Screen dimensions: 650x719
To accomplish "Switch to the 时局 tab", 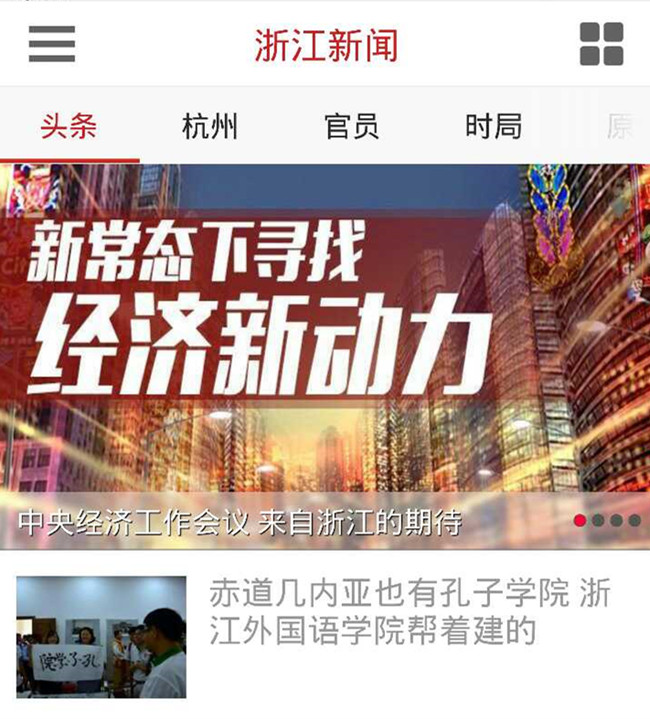I will point(493,127).
